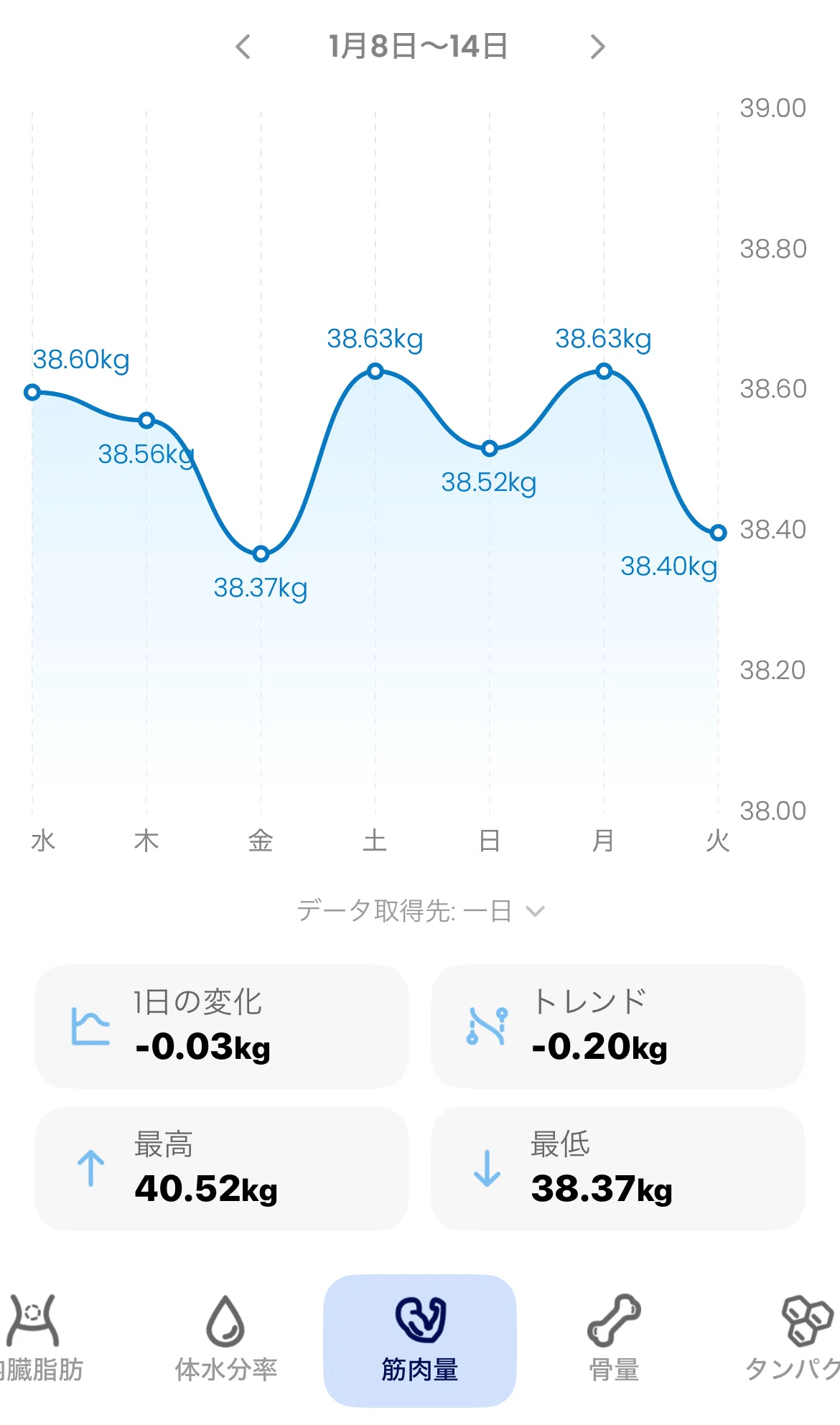The width and height of the screenshot is (840, 1425).
Task: Switch to the タンパク tab
Action: pyautogui.click(x=797, y=1340)
